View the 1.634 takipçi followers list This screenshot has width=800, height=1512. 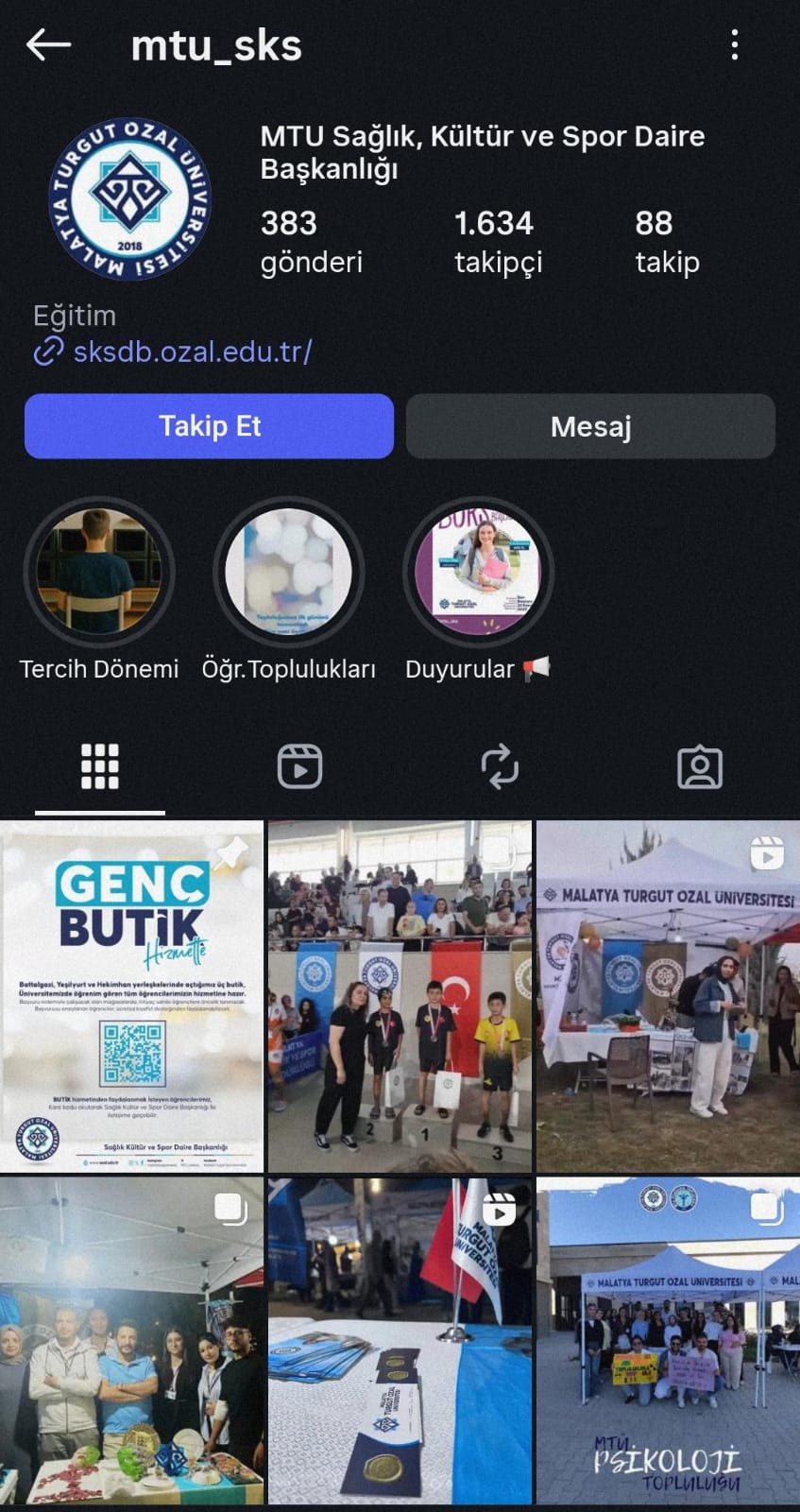click(497, 242)
